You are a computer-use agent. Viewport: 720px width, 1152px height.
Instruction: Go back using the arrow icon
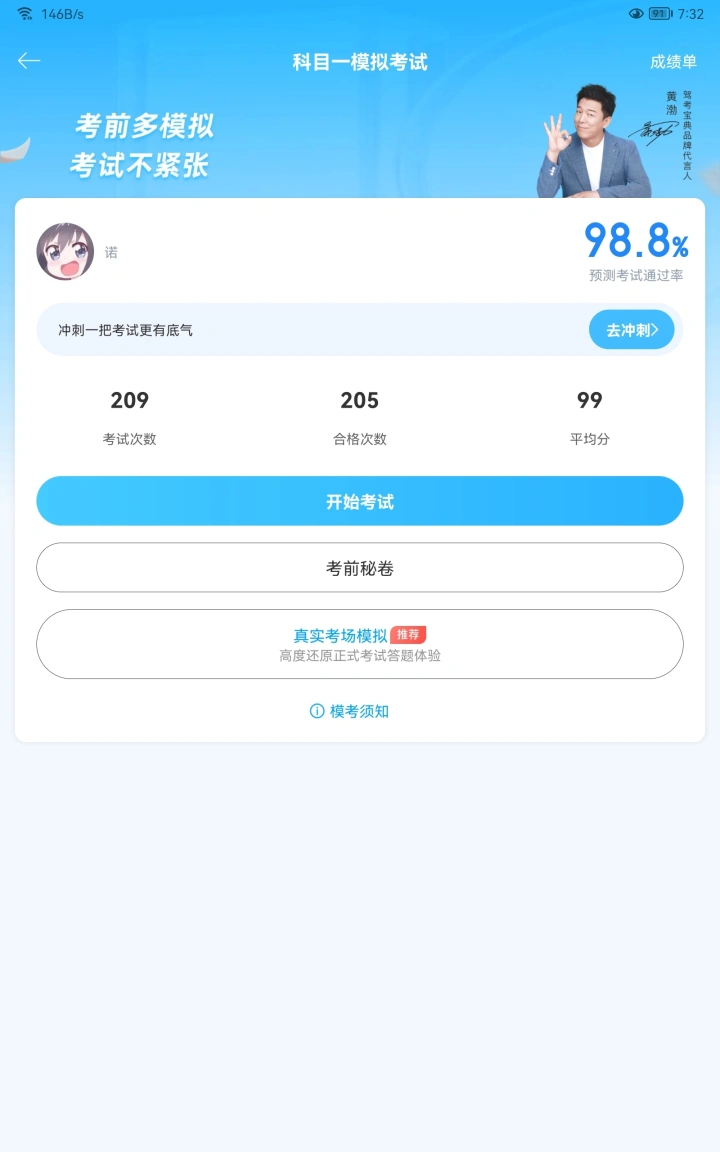coord(29,61)
